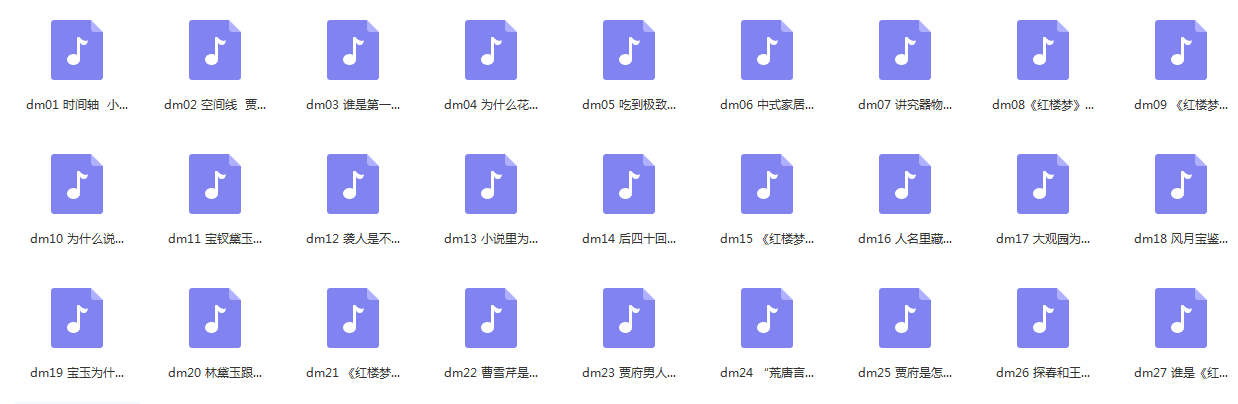Open audio dm10 为什么说
The image size is (1238, 404).
click(x=77, y=184)
